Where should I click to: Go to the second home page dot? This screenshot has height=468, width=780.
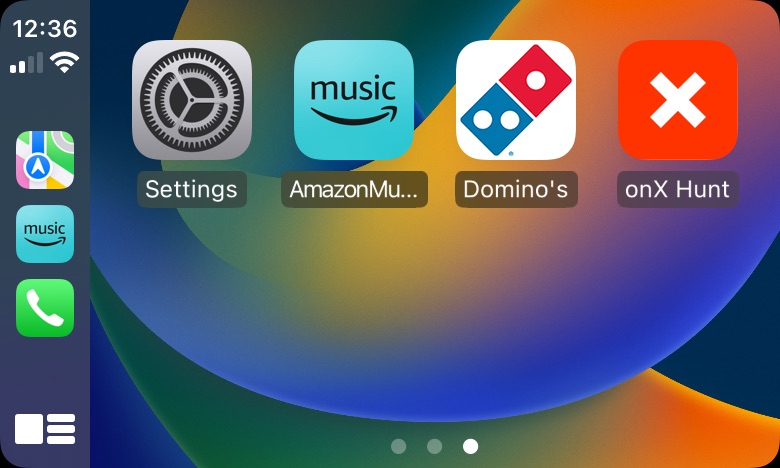tap(434, 446)
